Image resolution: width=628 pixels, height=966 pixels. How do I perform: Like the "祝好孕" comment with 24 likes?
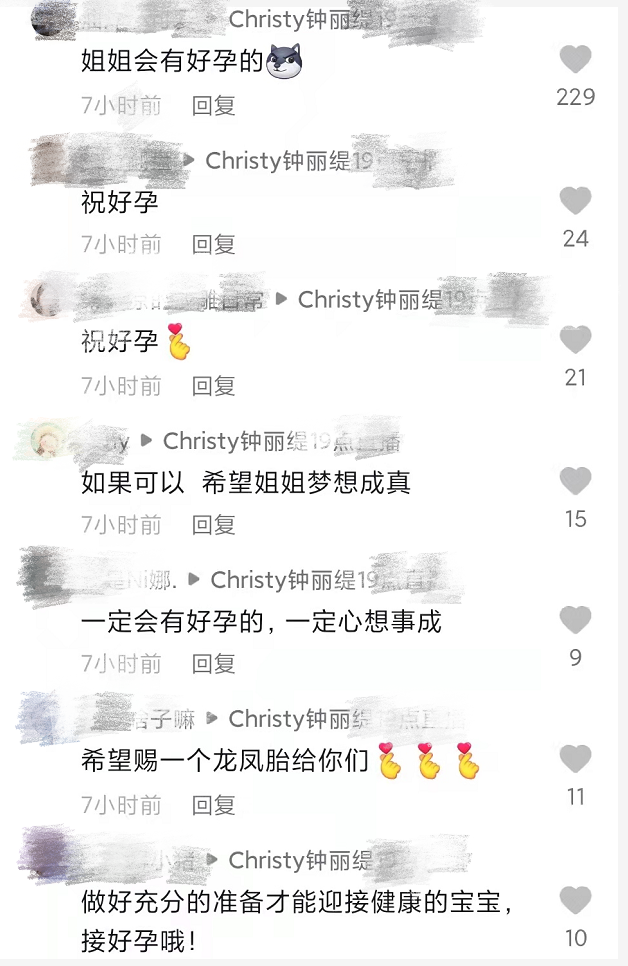pos(575,202)
